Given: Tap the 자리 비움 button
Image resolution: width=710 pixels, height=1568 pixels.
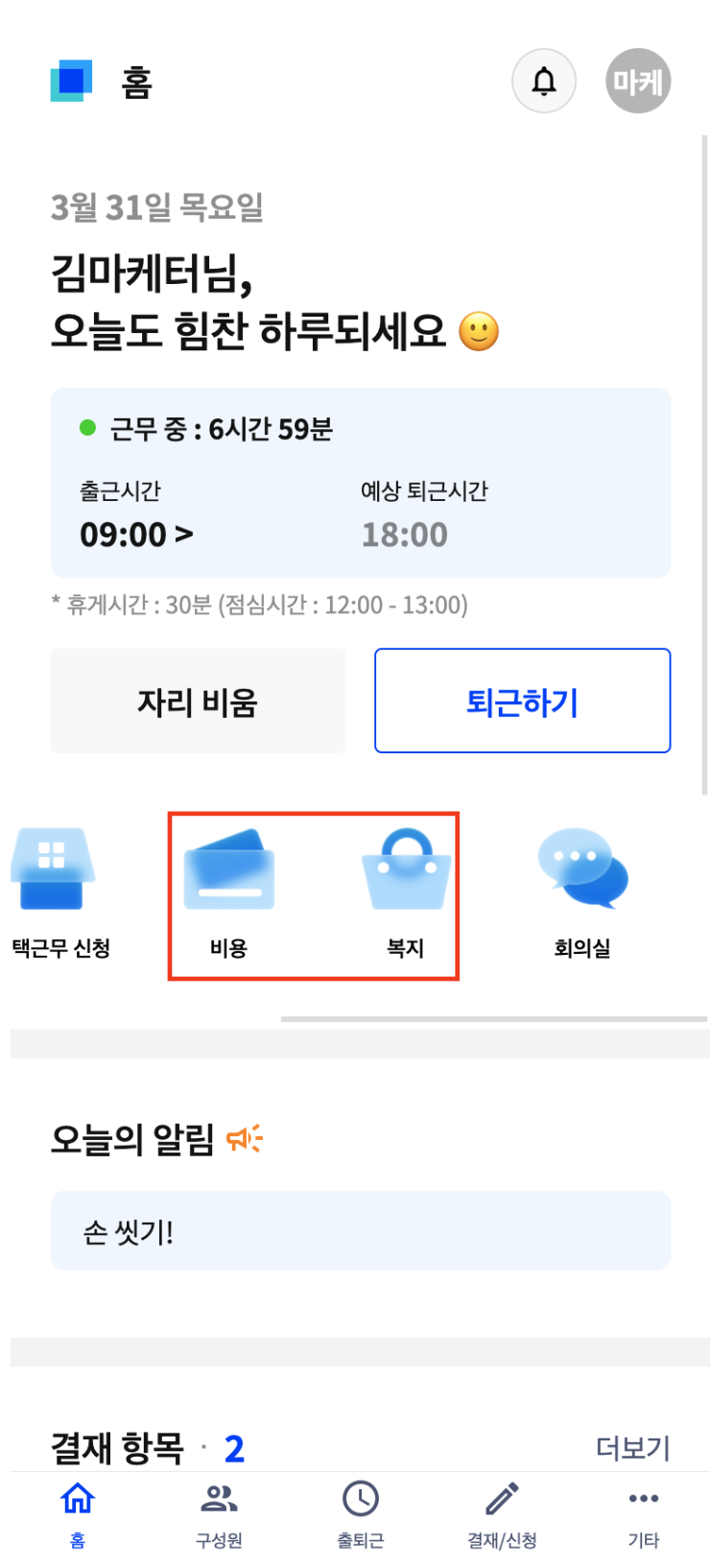Looking at the screenshot, I should 198,701.
